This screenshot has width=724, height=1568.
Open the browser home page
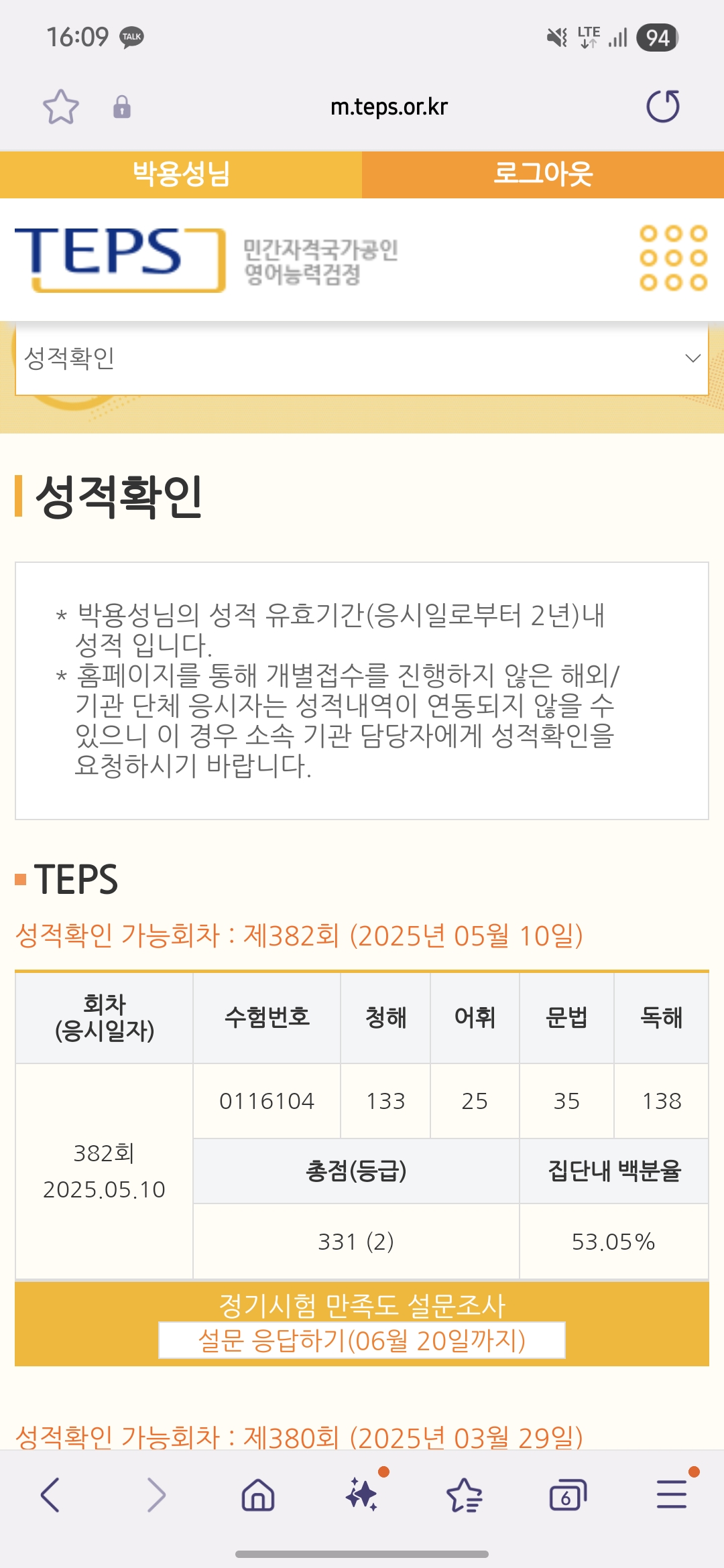[x=258, y=1494]
